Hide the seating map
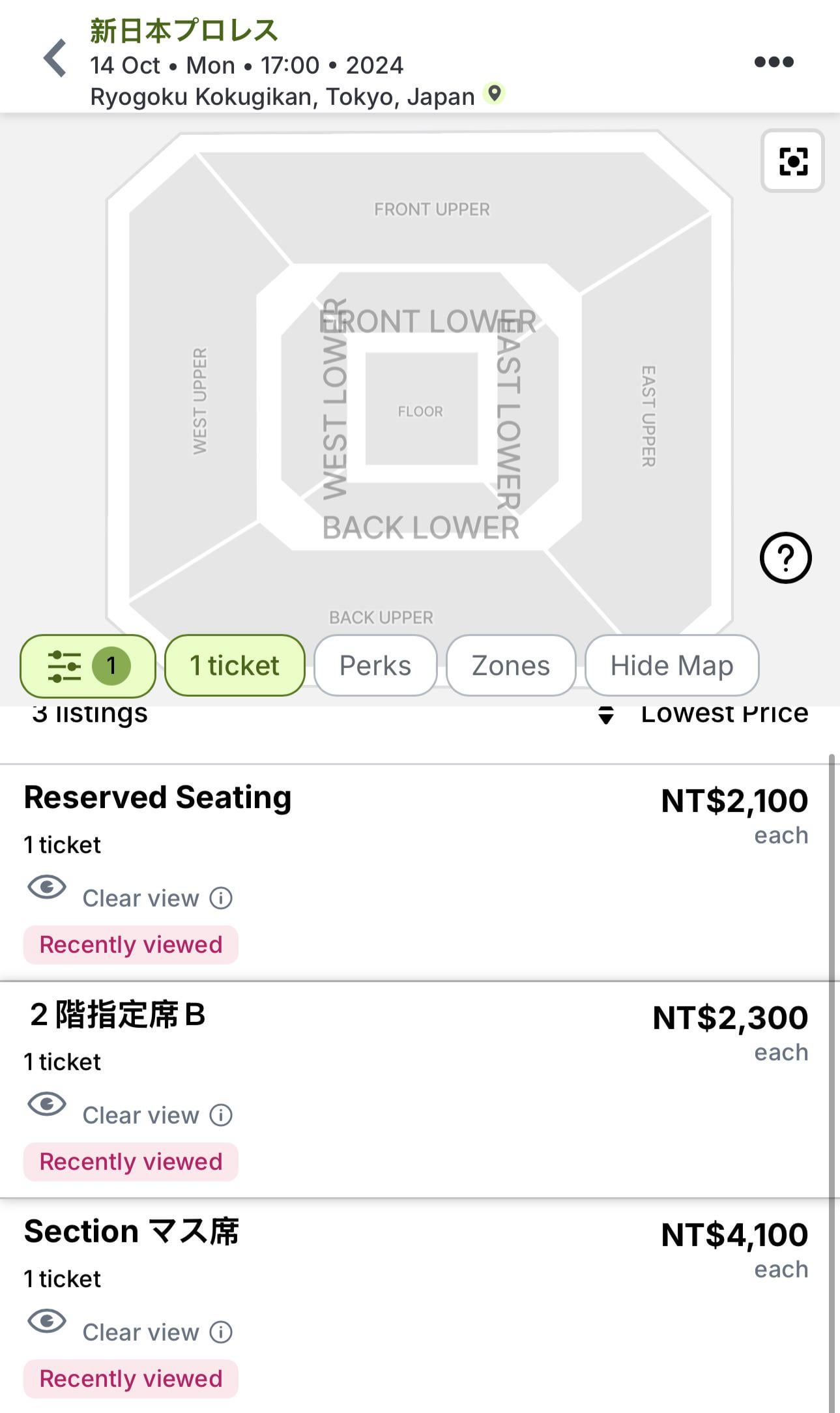Screen dimensions: 840x1413 (672, 665)
